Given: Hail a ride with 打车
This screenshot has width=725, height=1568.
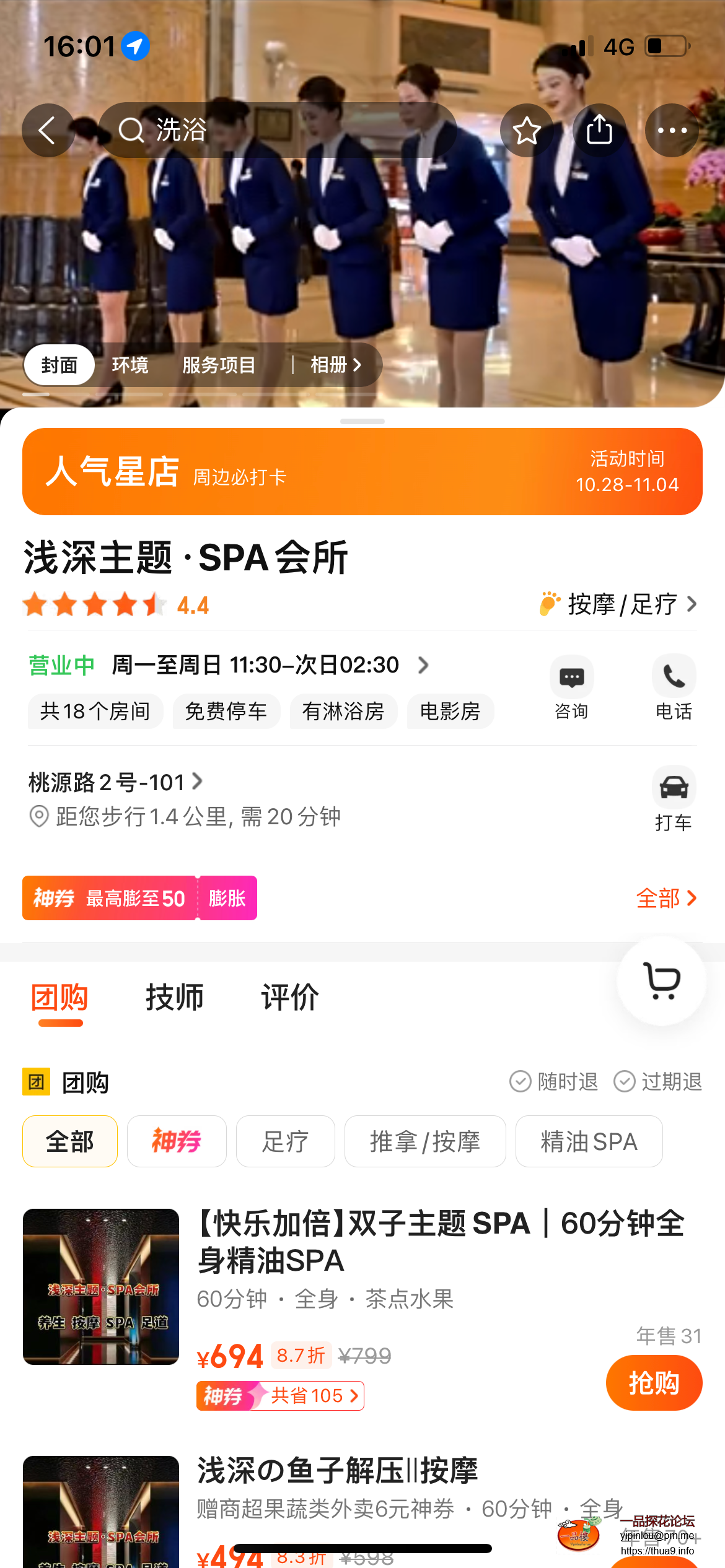Looking at the screenshot, I should 674,798.
